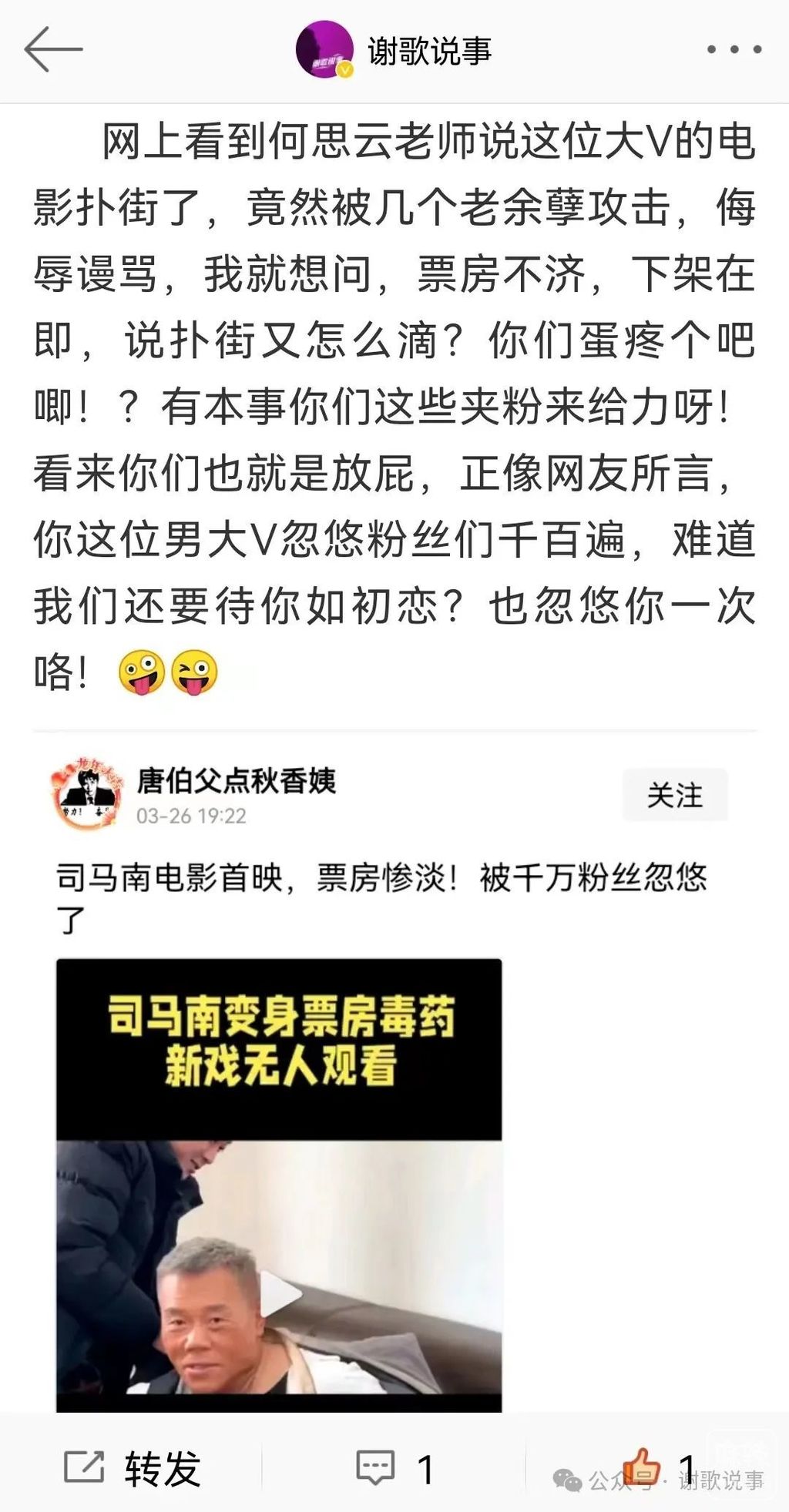
Task: Play the 司马南 video
Action: (x=279, y=1295)
